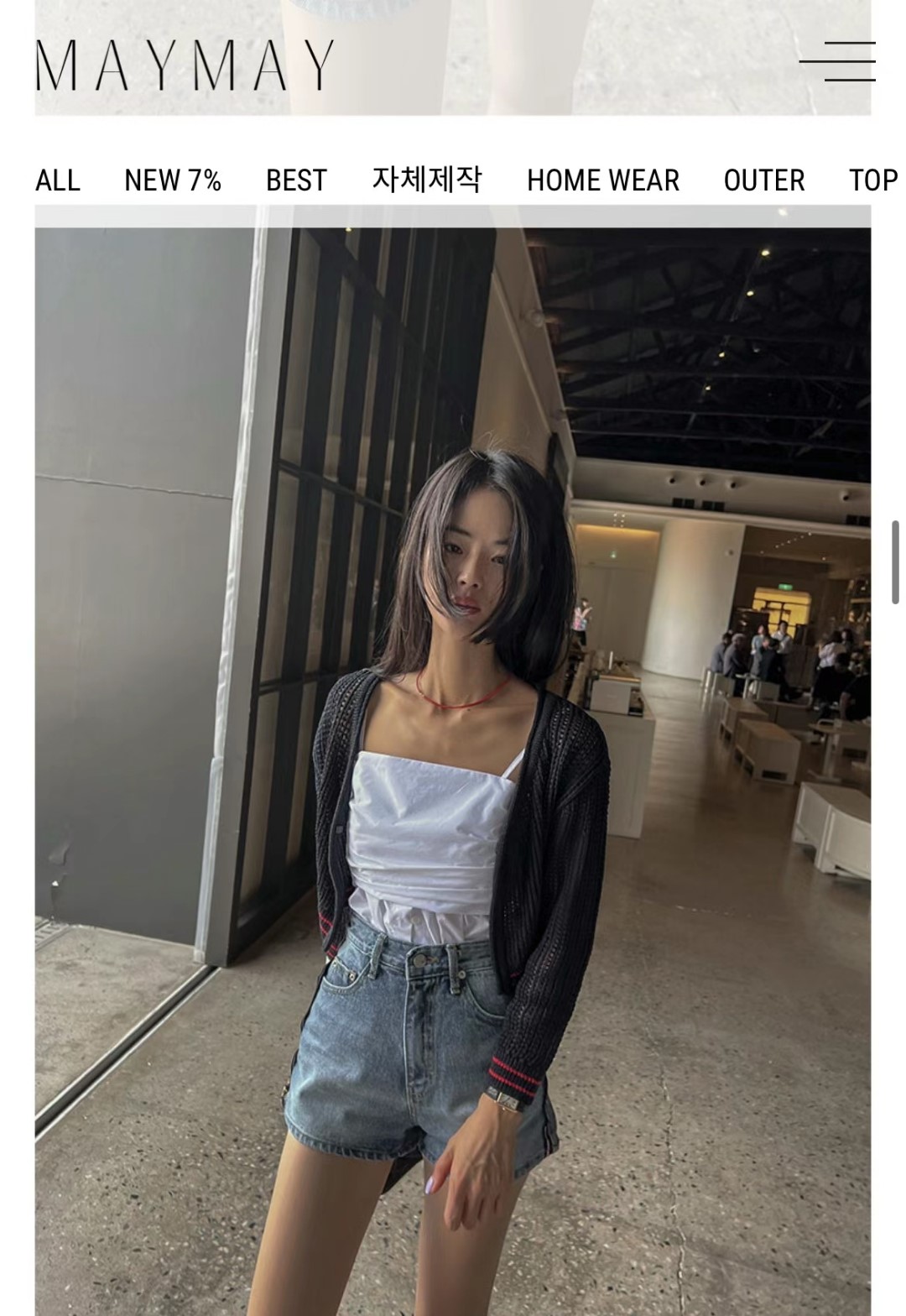The image size is (906, 1316).
Task: Open the 자체제작 category
Action: [x=427, y=180]
